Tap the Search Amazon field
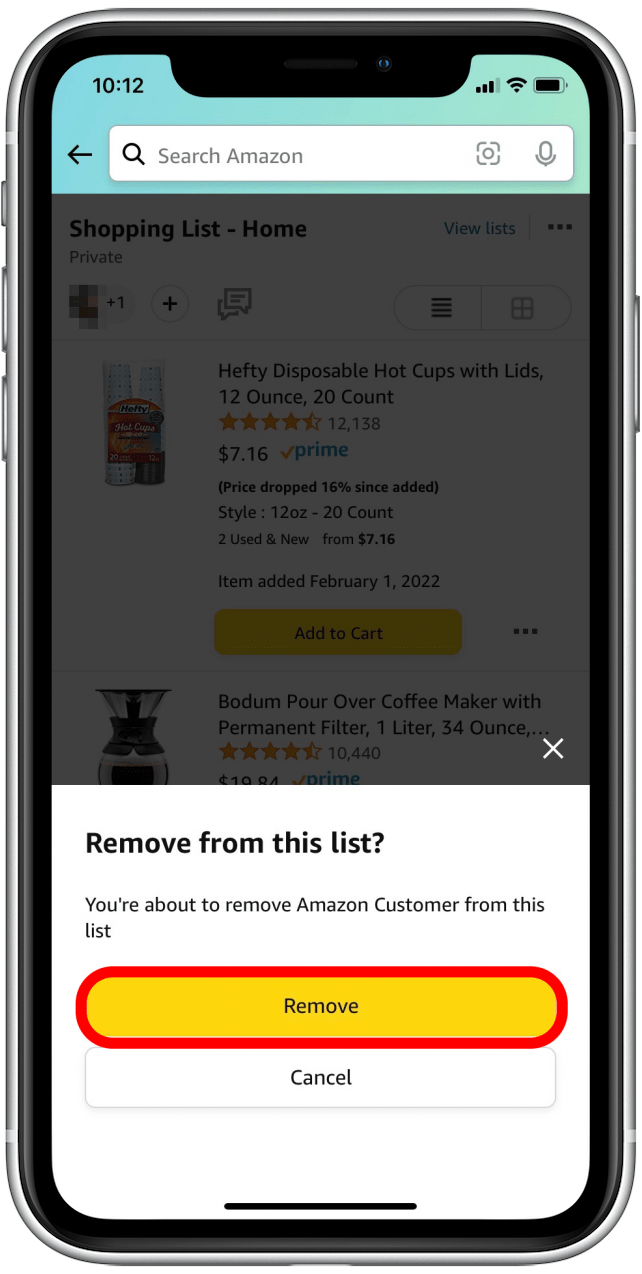The image size is (642, 1274). (x=300, y=155)
